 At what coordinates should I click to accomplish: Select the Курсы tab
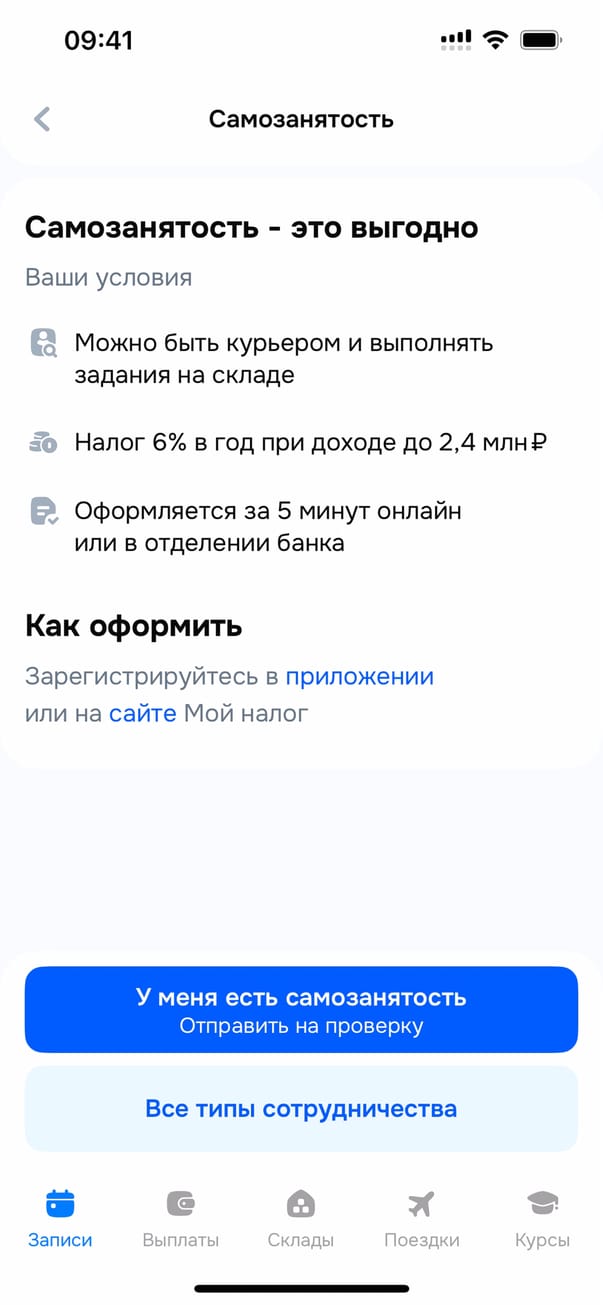pos(542,1218)
